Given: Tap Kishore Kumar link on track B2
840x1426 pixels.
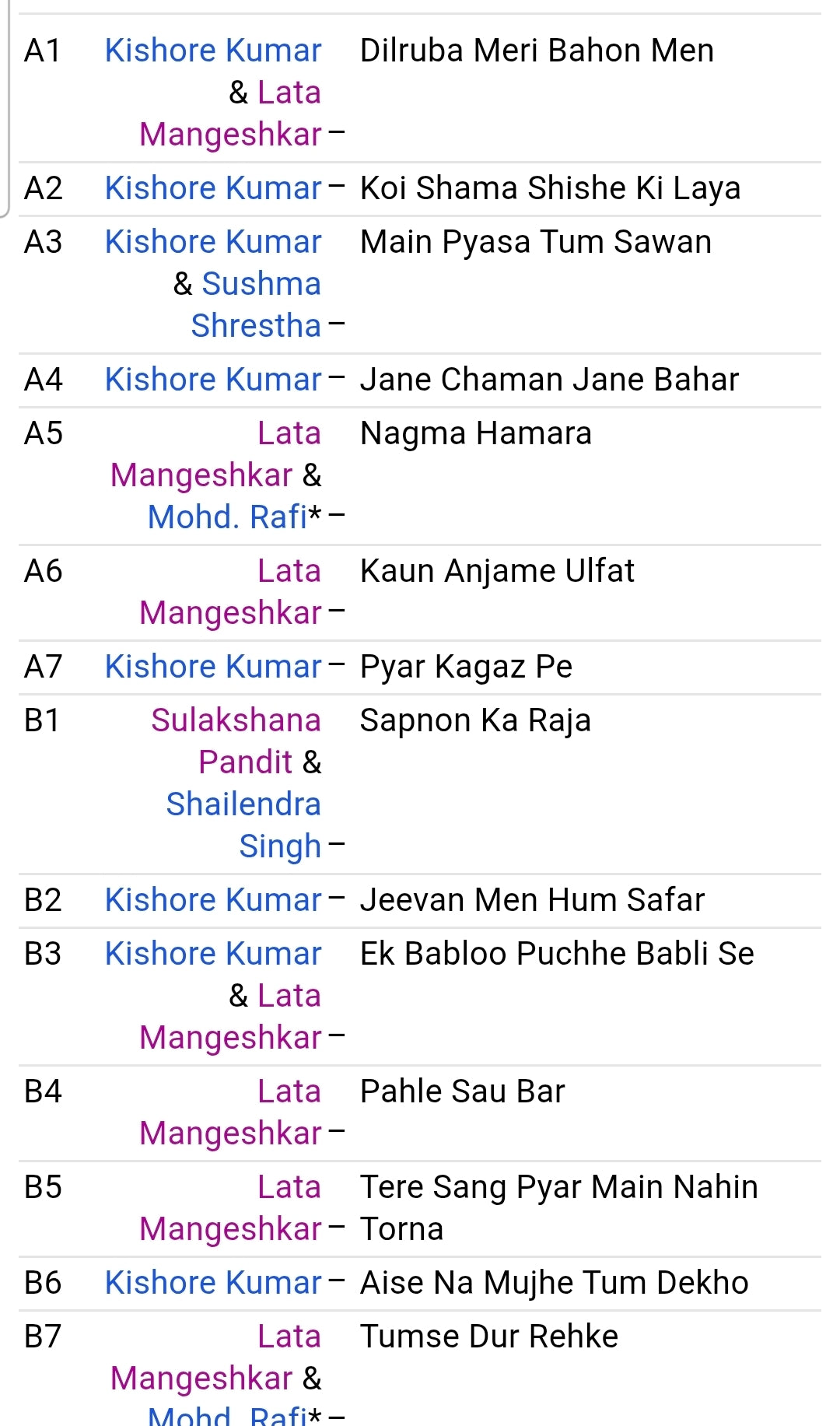Looking at the screenshot, I should 213,900.
